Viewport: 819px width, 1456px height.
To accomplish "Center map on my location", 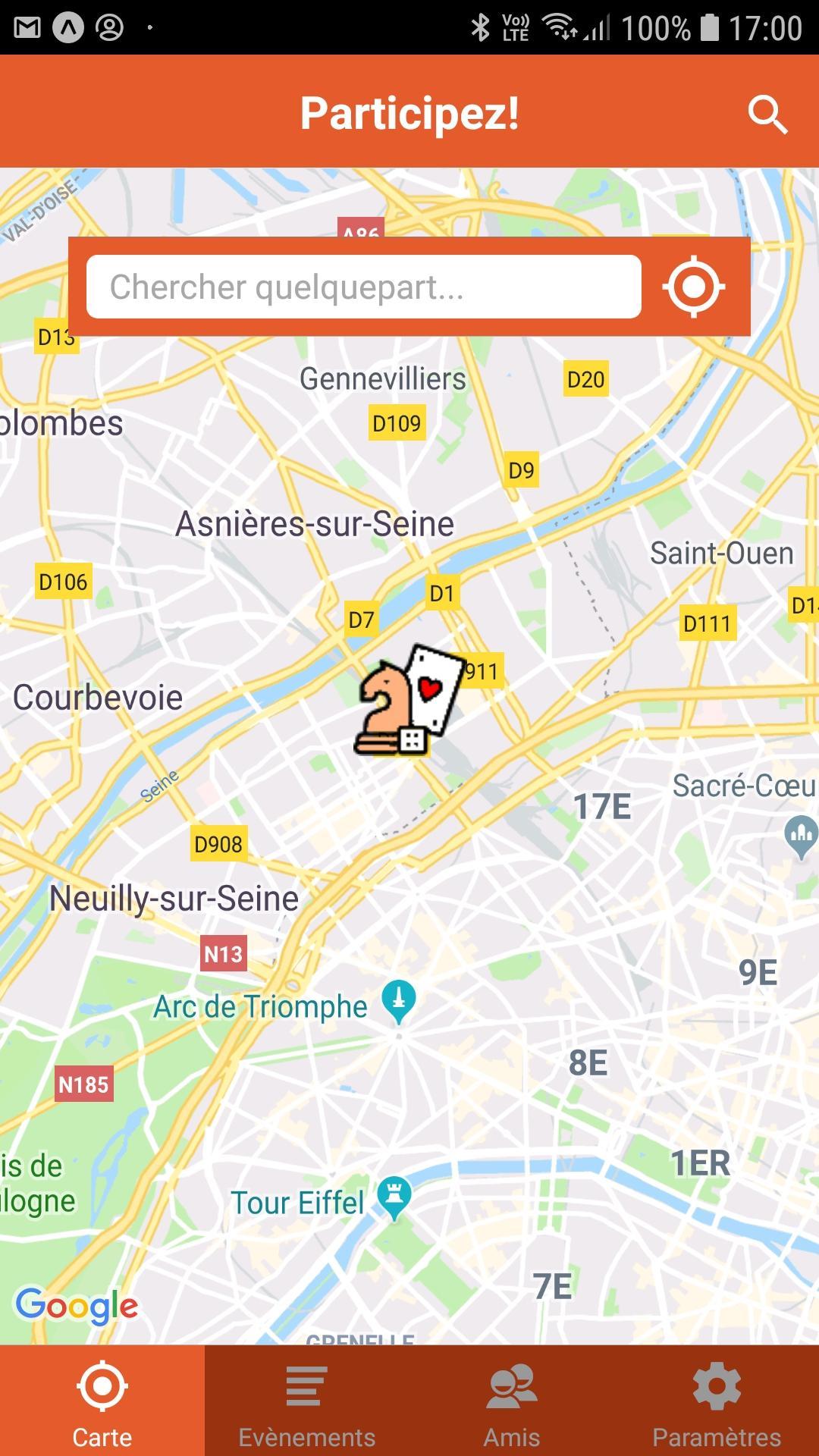I will [x=693, y=287].
